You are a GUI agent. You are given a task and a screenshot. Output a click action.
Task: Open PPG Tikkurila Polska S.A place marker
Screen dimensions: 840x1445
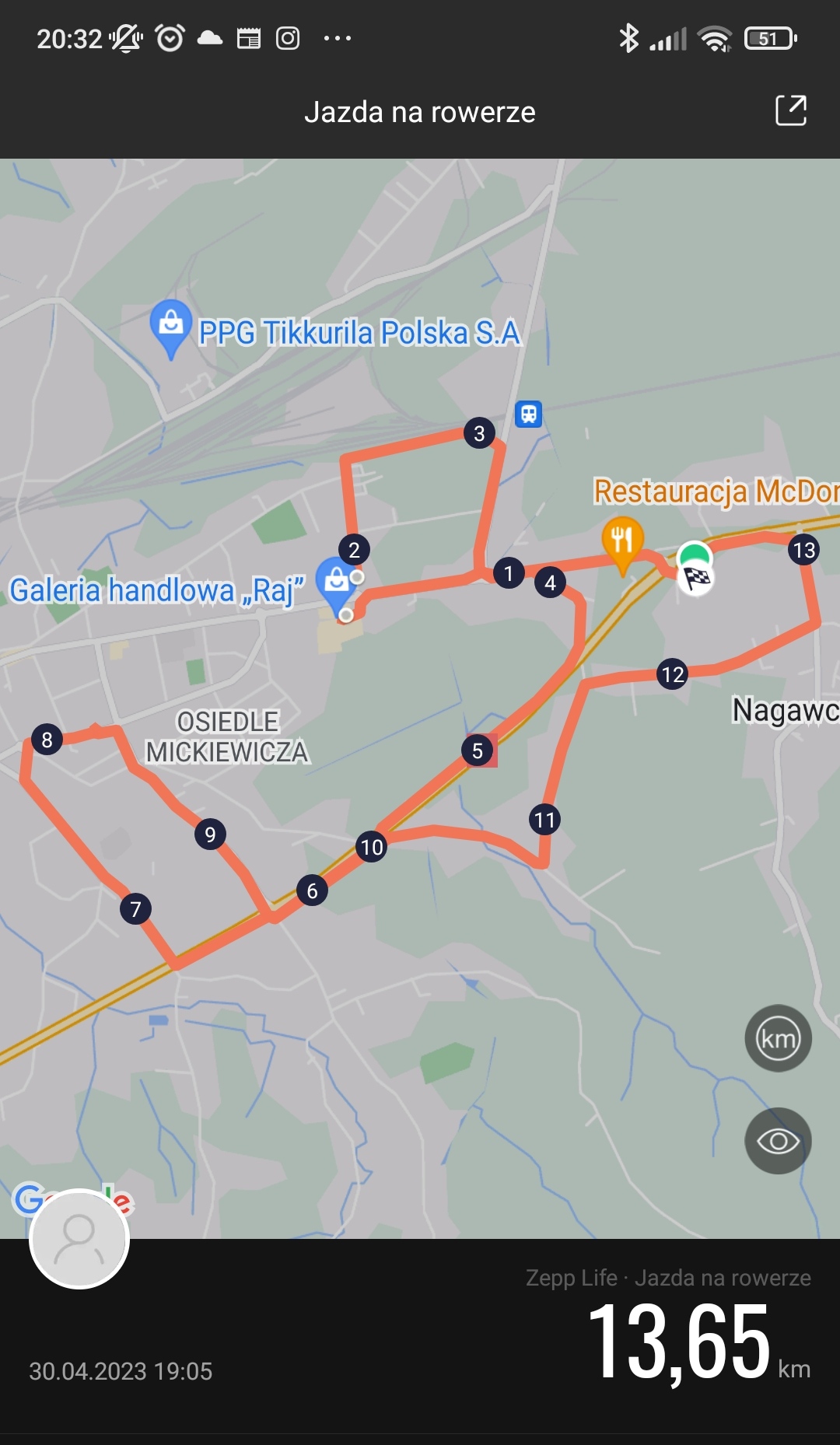[170, 324]
